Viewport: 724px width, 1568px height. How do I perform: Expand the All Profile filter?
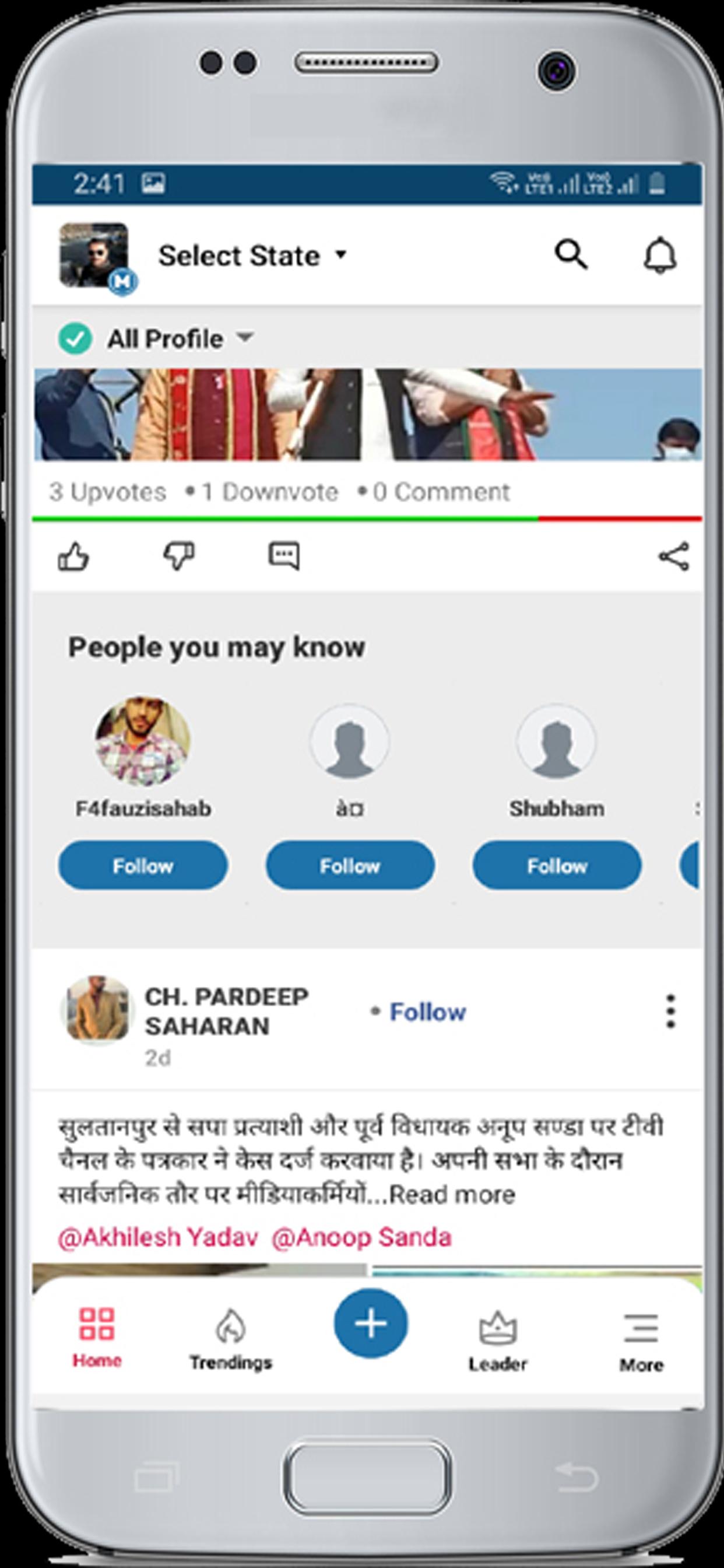[156, 339]
